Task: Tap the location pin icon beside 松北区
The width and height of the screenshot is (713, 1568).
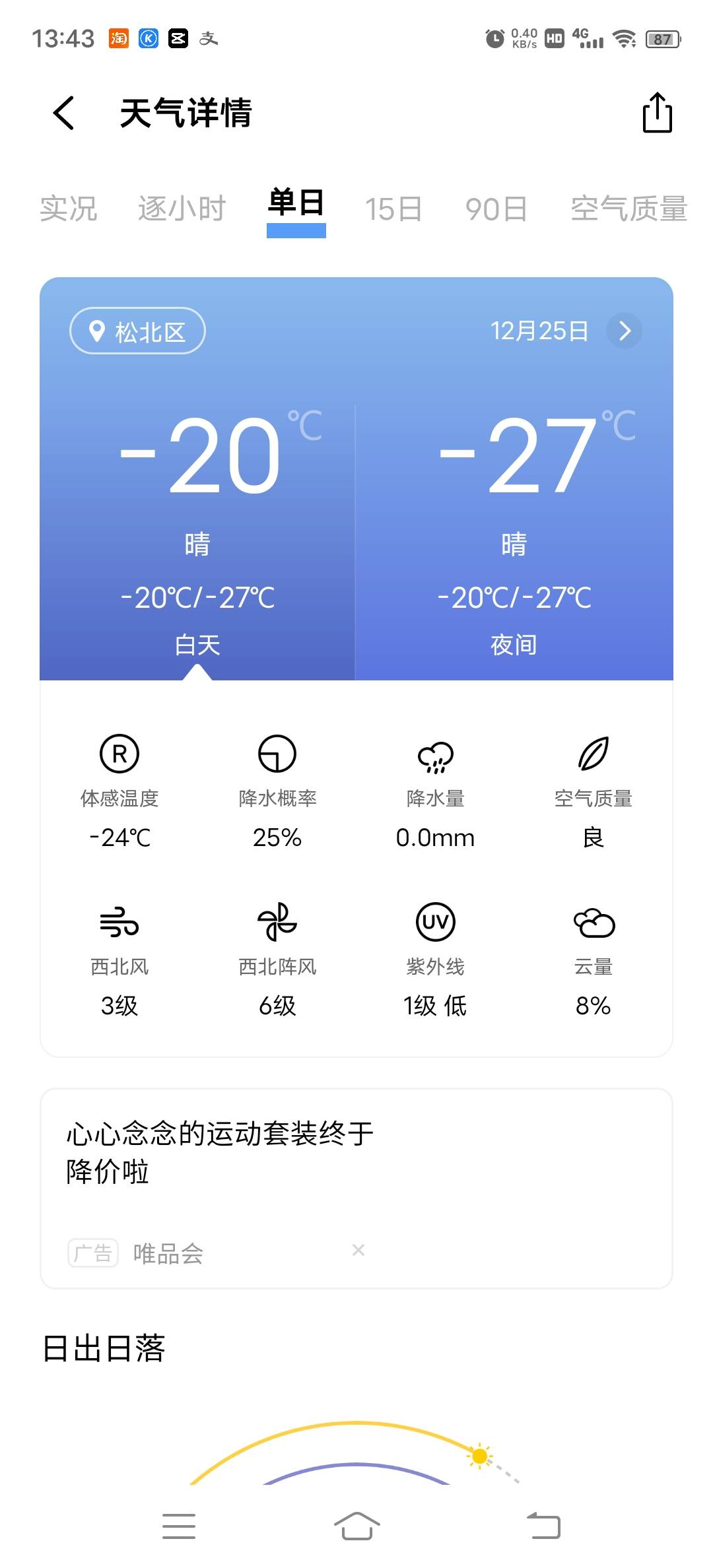Action: (x=96, y=331)
